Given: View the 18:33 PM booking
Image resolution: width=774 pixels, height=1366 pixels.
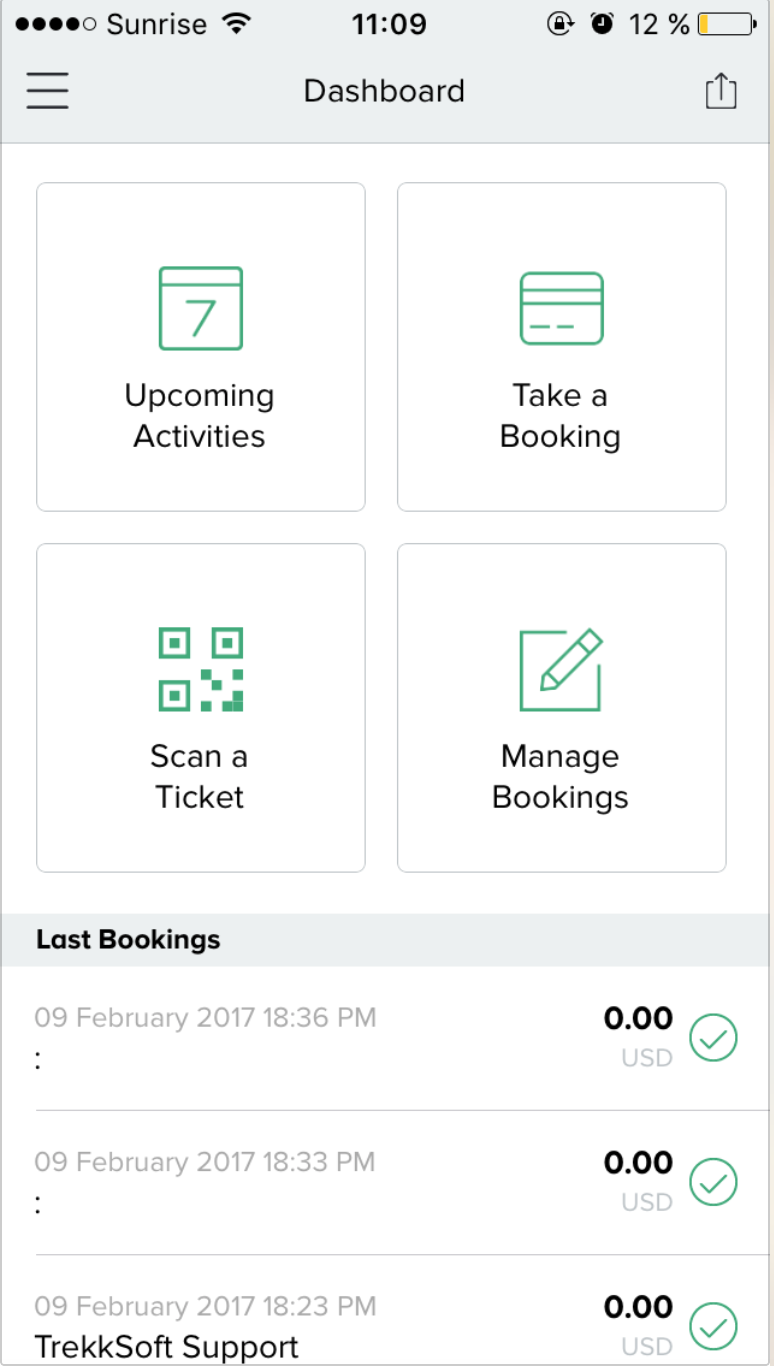Looking at the screenshot, I should (387, 1183).
